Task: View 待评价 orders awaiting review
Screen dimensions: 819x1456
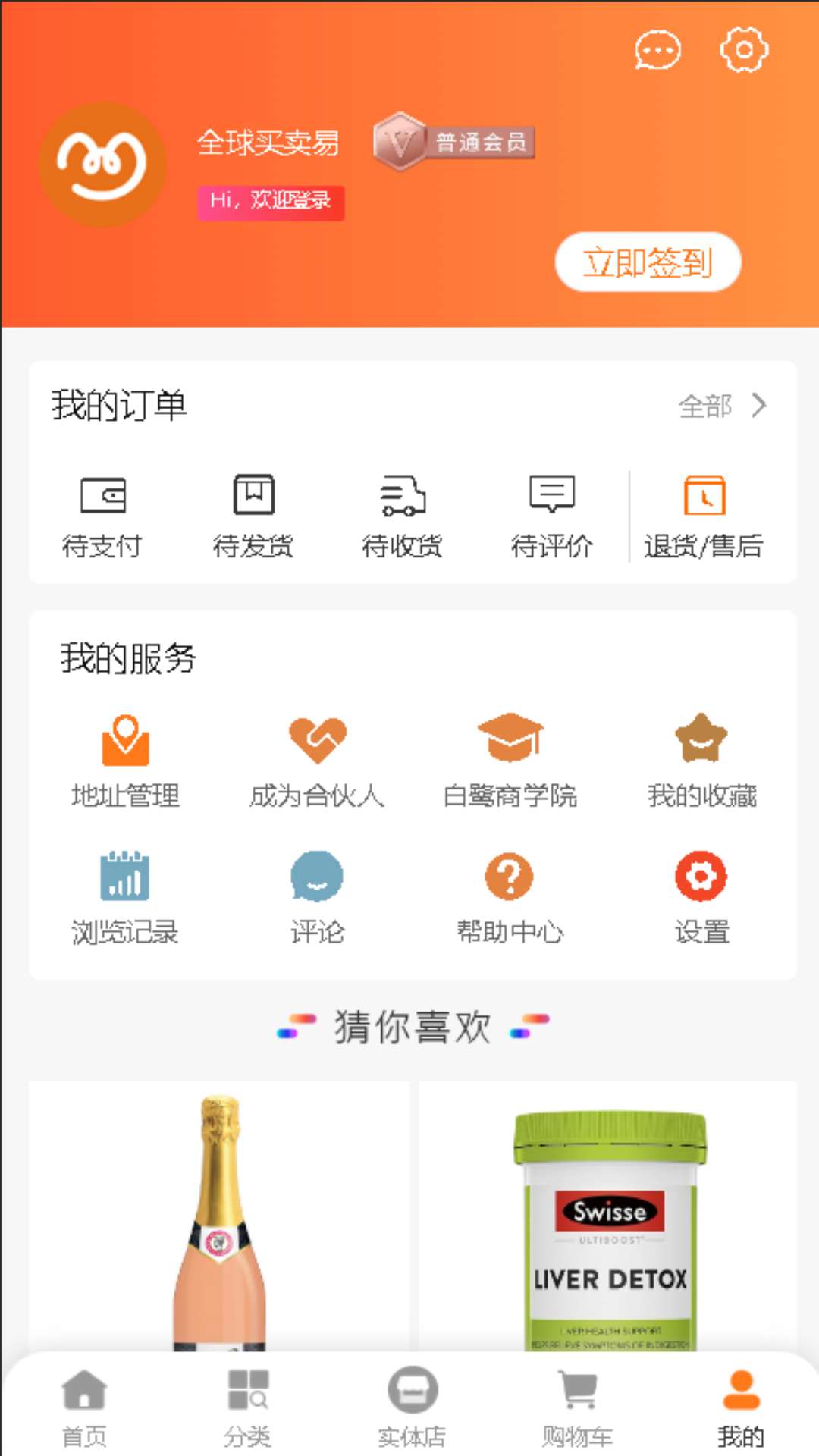Action: [x=551, y=516]
